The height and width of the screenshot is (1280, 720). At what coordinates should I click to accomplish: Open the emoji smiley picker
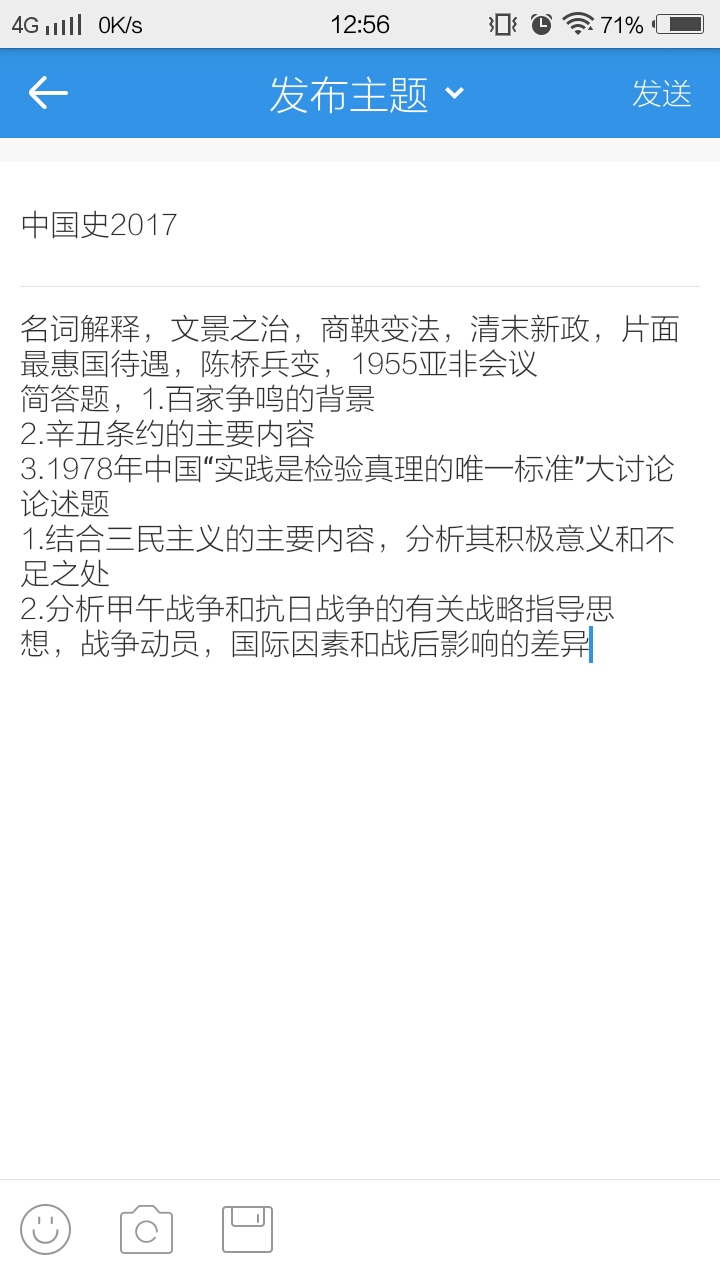coord(46,1229)
